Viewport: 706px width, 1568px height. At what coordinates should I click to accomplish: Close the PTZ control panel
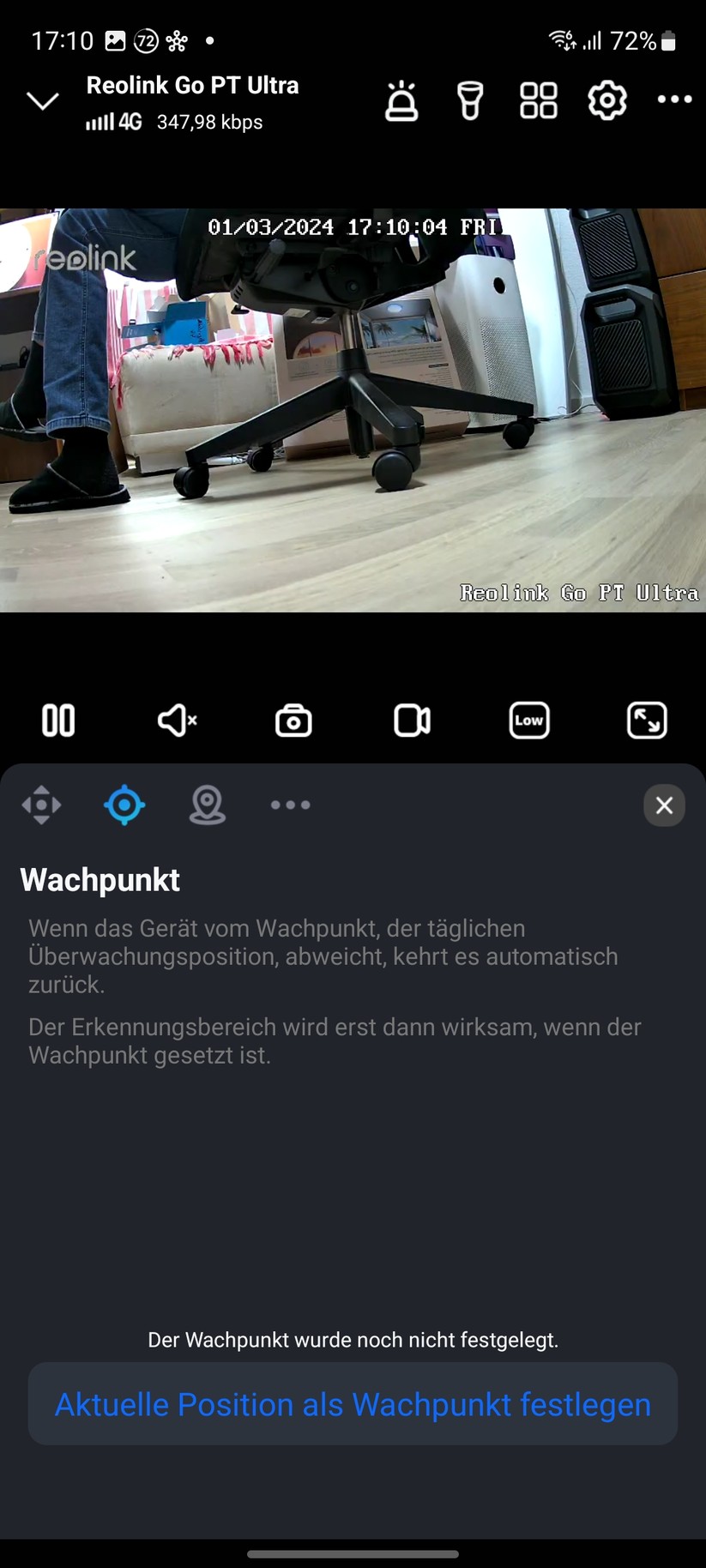(664, 805)
